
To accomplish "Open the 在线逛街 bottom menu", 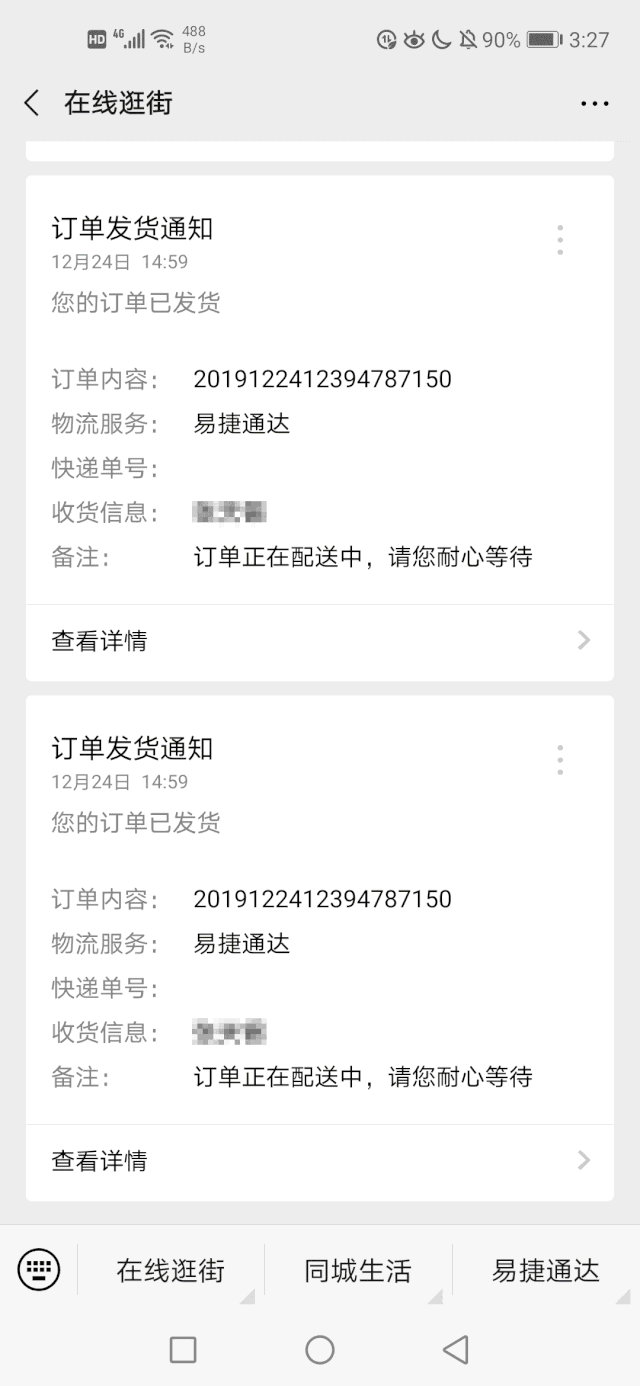I will [x=170, y=1270].
